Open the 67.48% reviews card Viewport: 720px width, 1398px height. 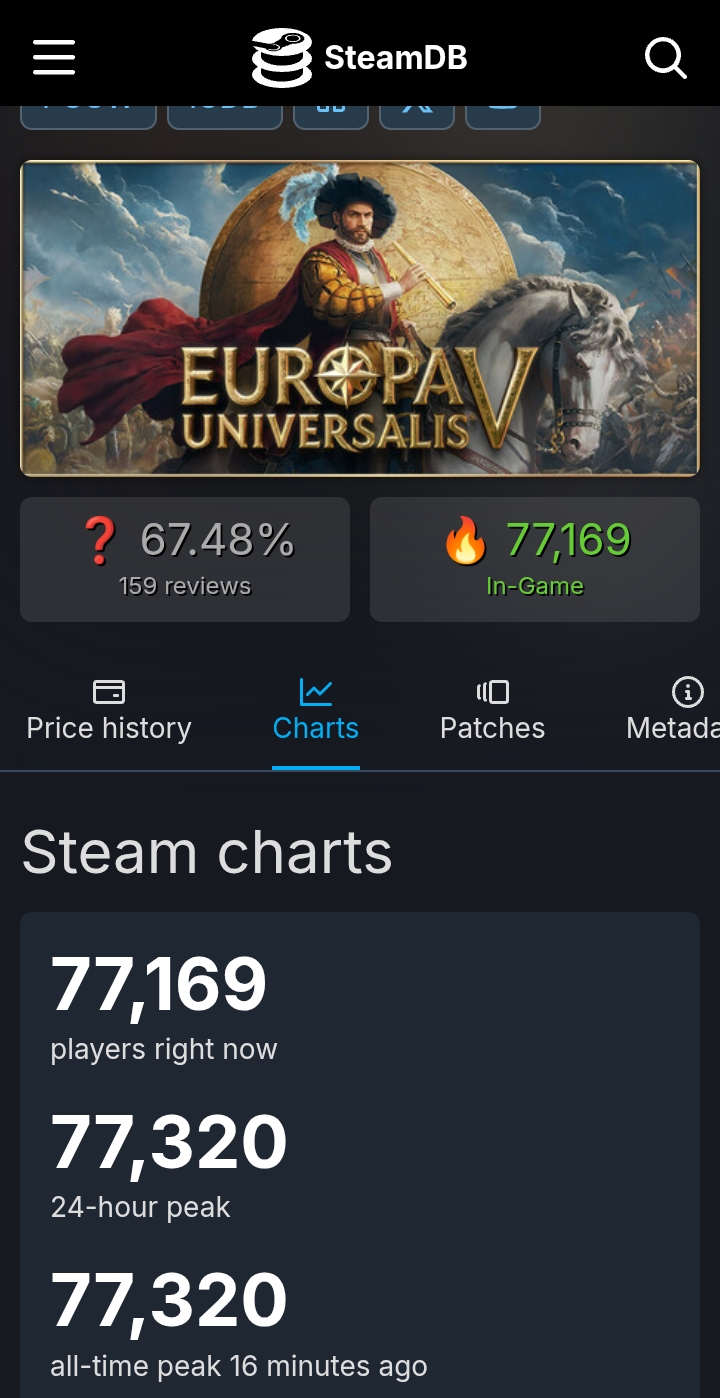pyautogui.click(x=185, y=560)
